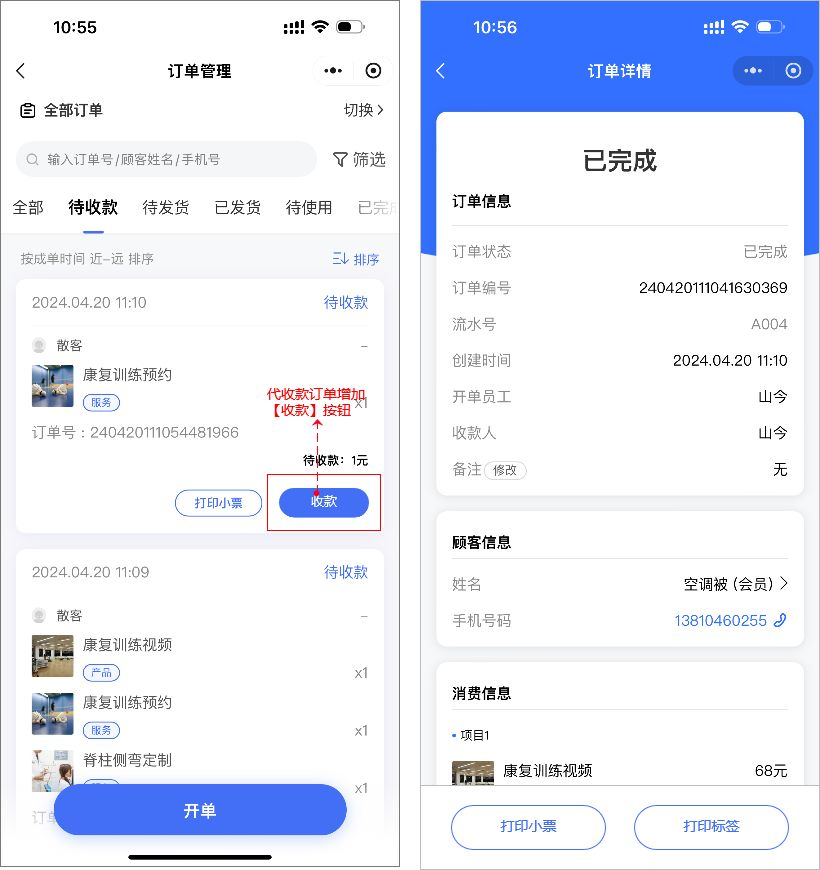Tap the 打印标签 button
The image size is (820, 870).
point(711,827)
